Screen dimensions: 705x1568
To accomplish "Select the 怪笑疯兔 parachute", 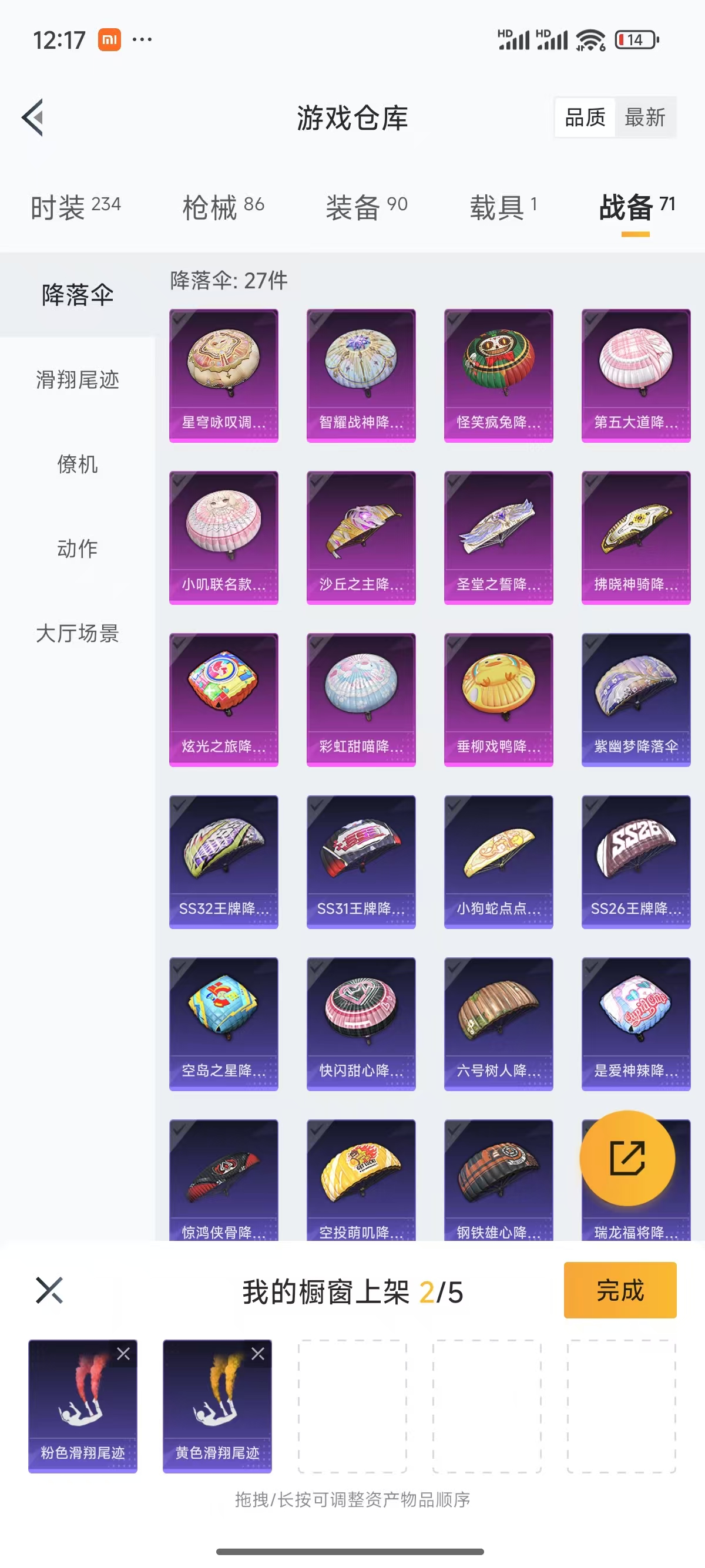I will (x=499, y=375).
